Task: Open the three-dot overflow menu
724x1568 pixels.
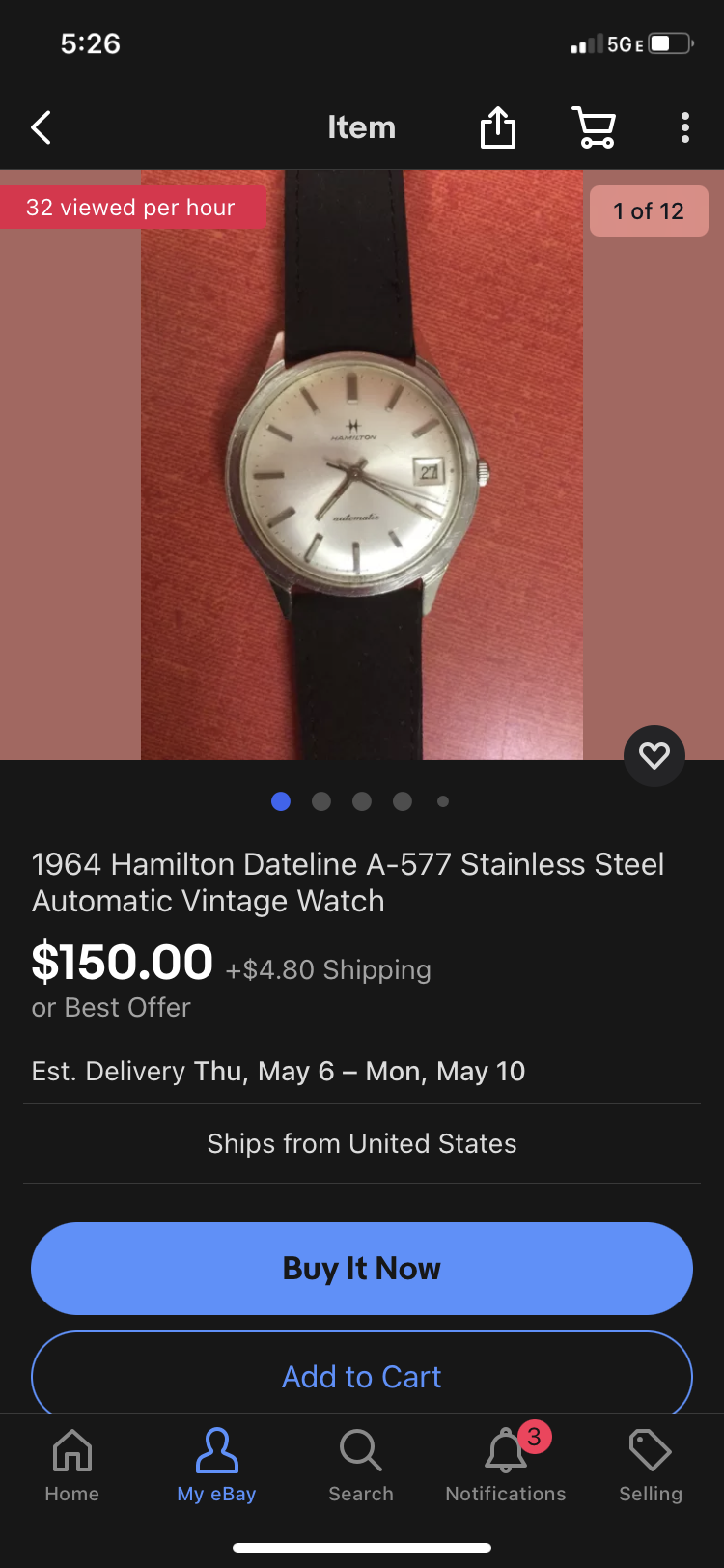Action: tap(684, 127)
